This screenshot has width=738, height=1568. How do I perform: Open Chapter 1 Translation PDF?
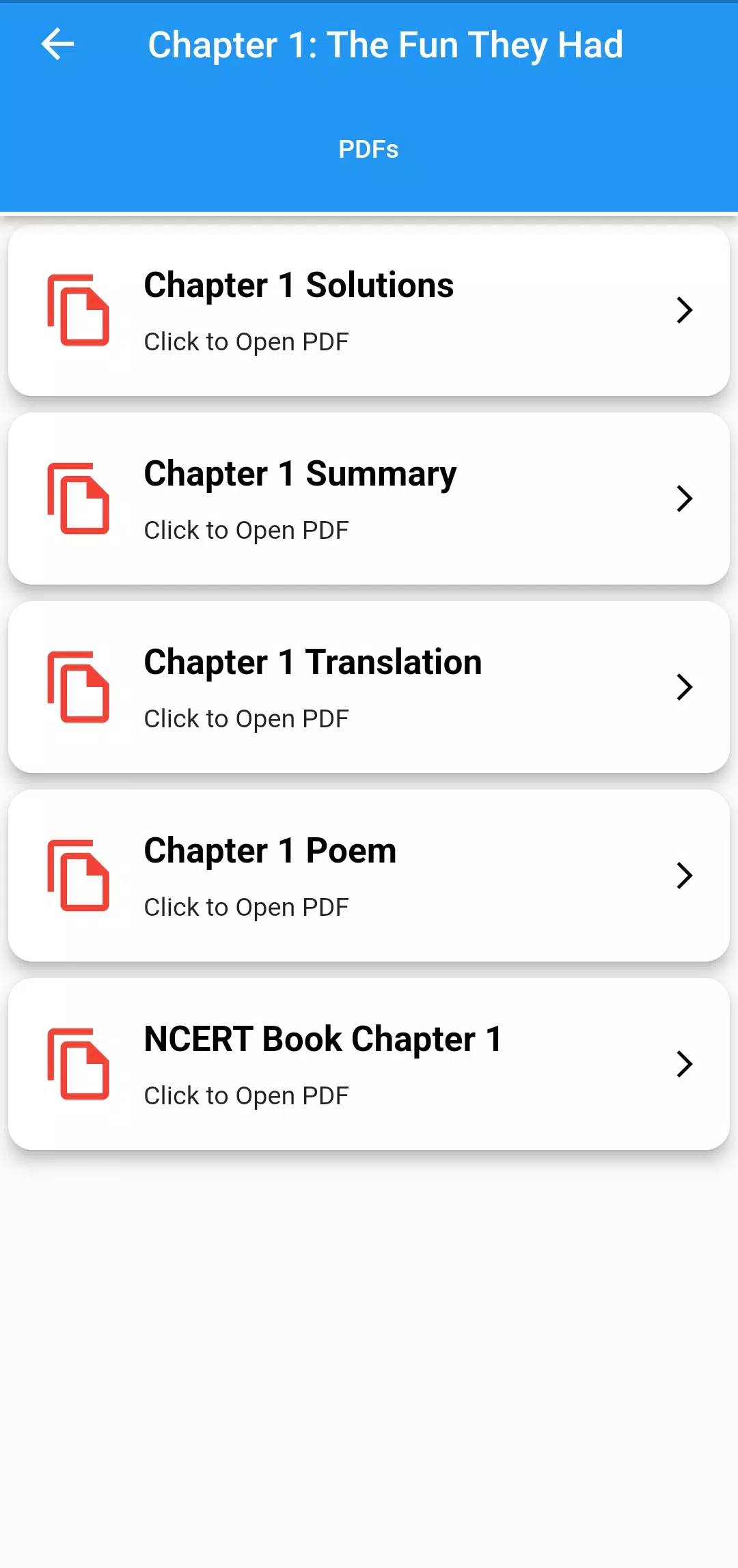click(x=369, y=688)
